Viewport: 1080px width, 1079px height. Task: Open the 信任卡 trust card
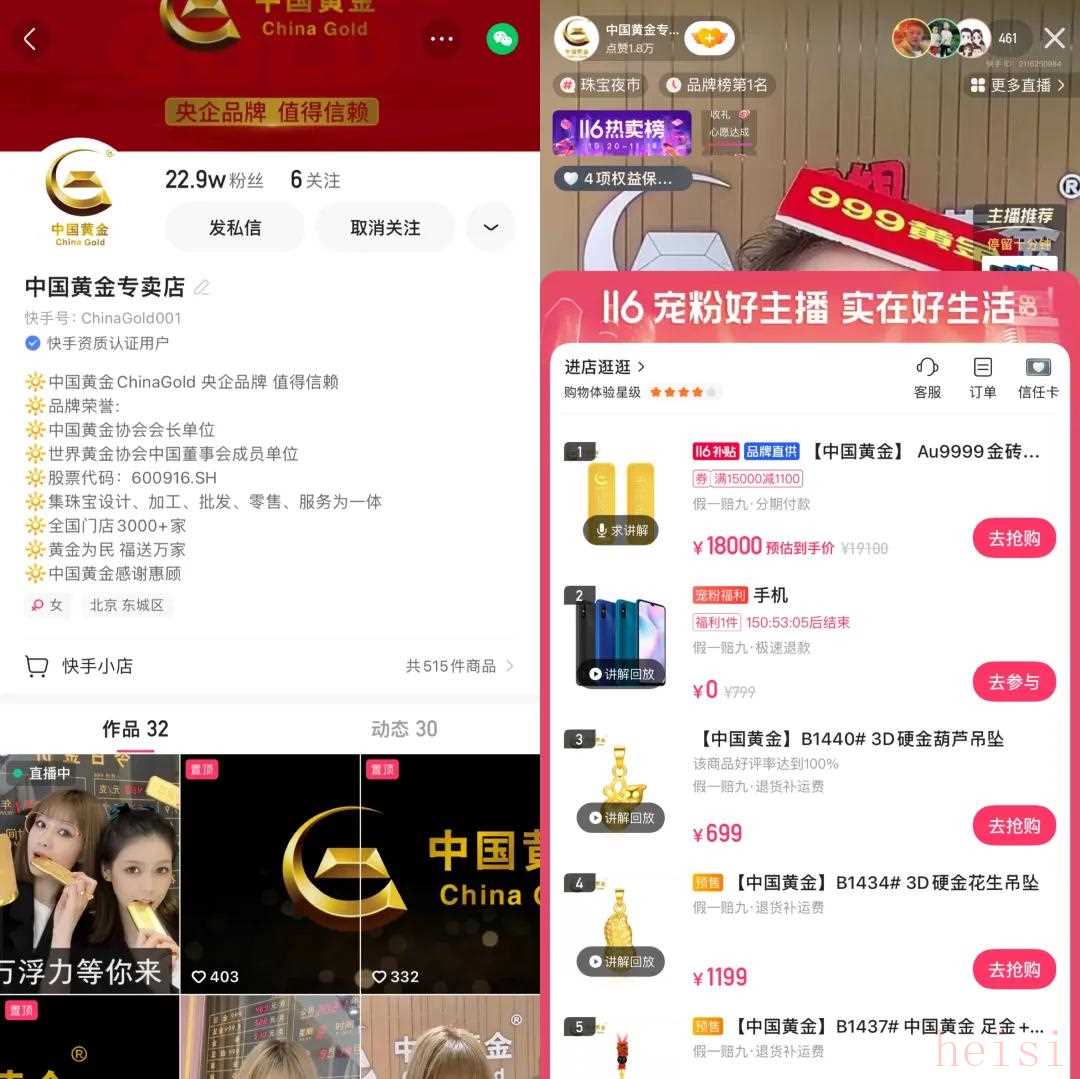click(x=1038, y=378)
